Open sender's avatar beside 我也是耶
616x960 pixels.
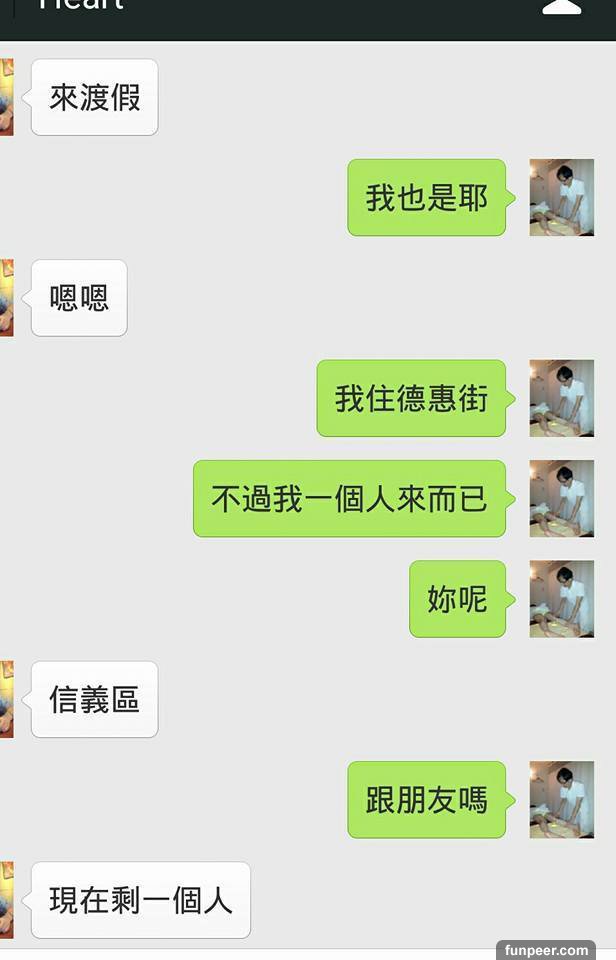[561, 197]
